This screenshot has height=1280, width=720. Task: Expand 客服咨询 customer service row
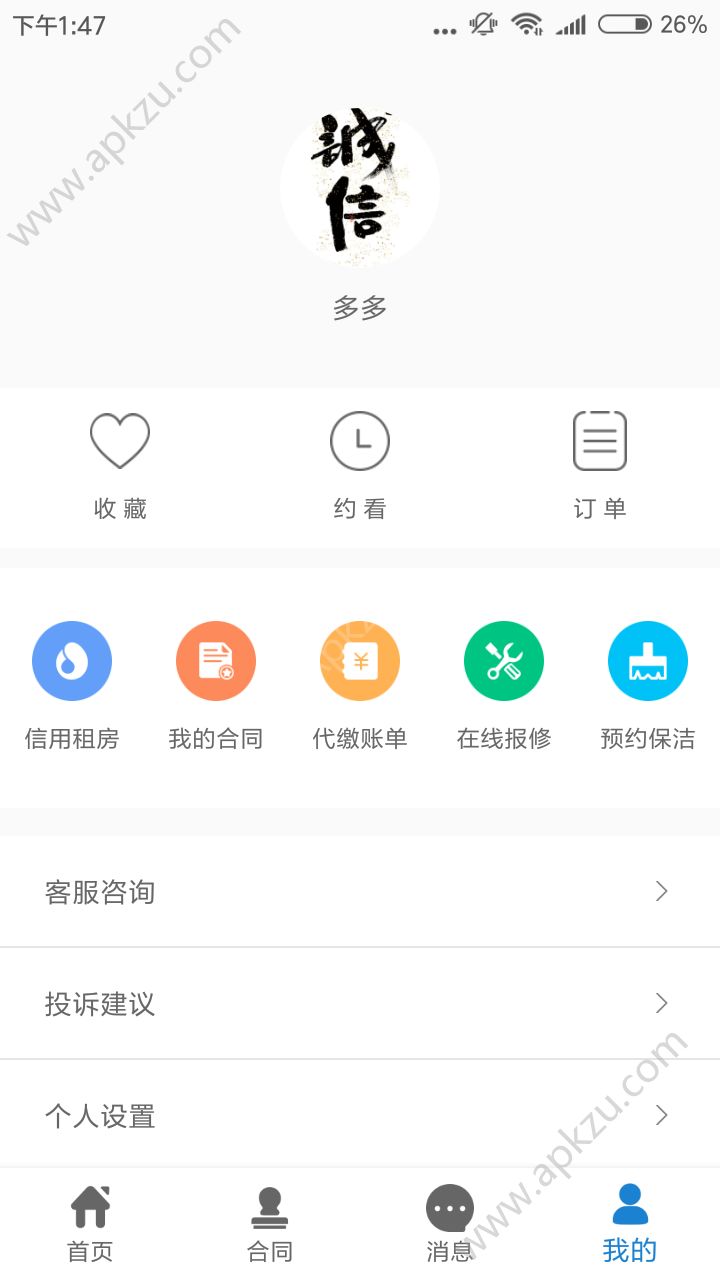click(360, 891)
